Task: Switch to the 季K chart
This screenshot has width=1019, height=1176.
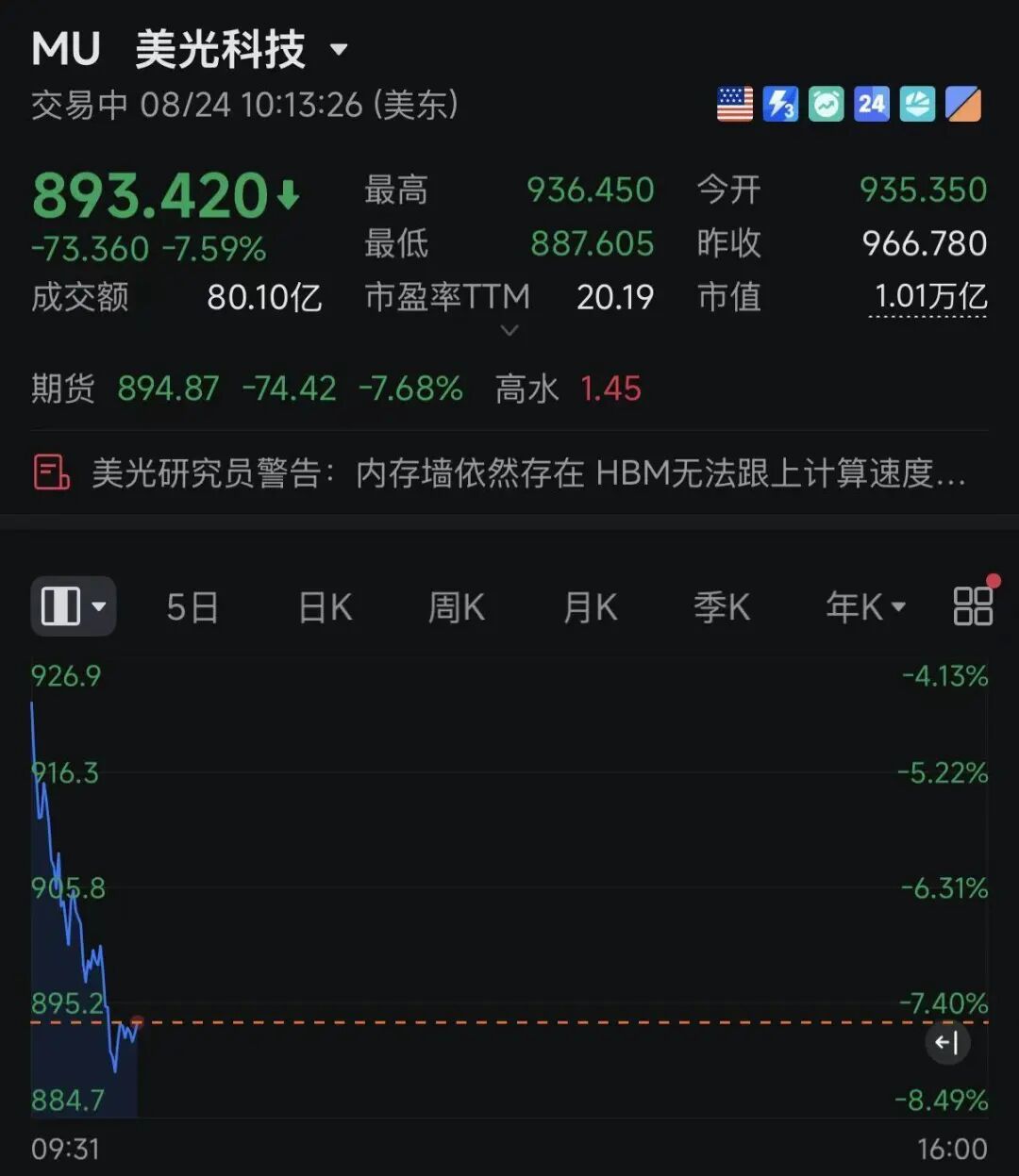Action: [722, 607]
